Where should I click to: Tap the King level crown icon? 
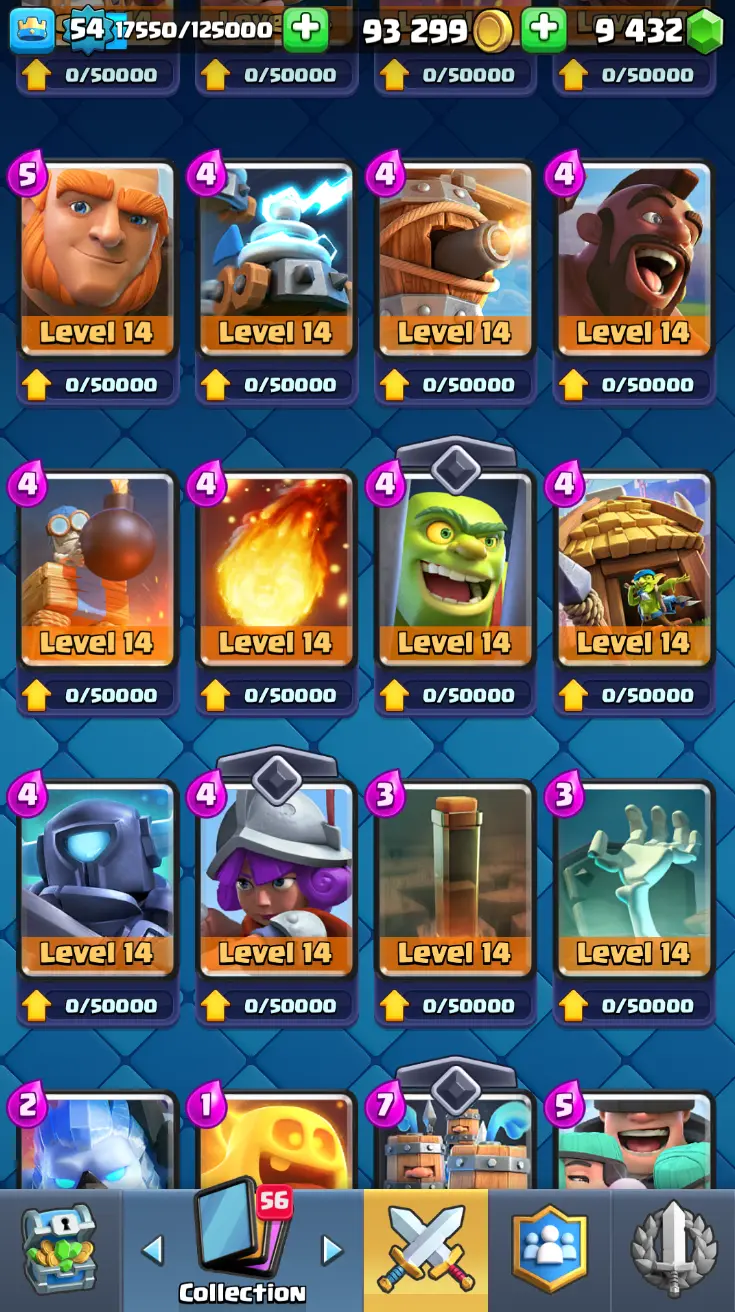(x=32, y=30)
